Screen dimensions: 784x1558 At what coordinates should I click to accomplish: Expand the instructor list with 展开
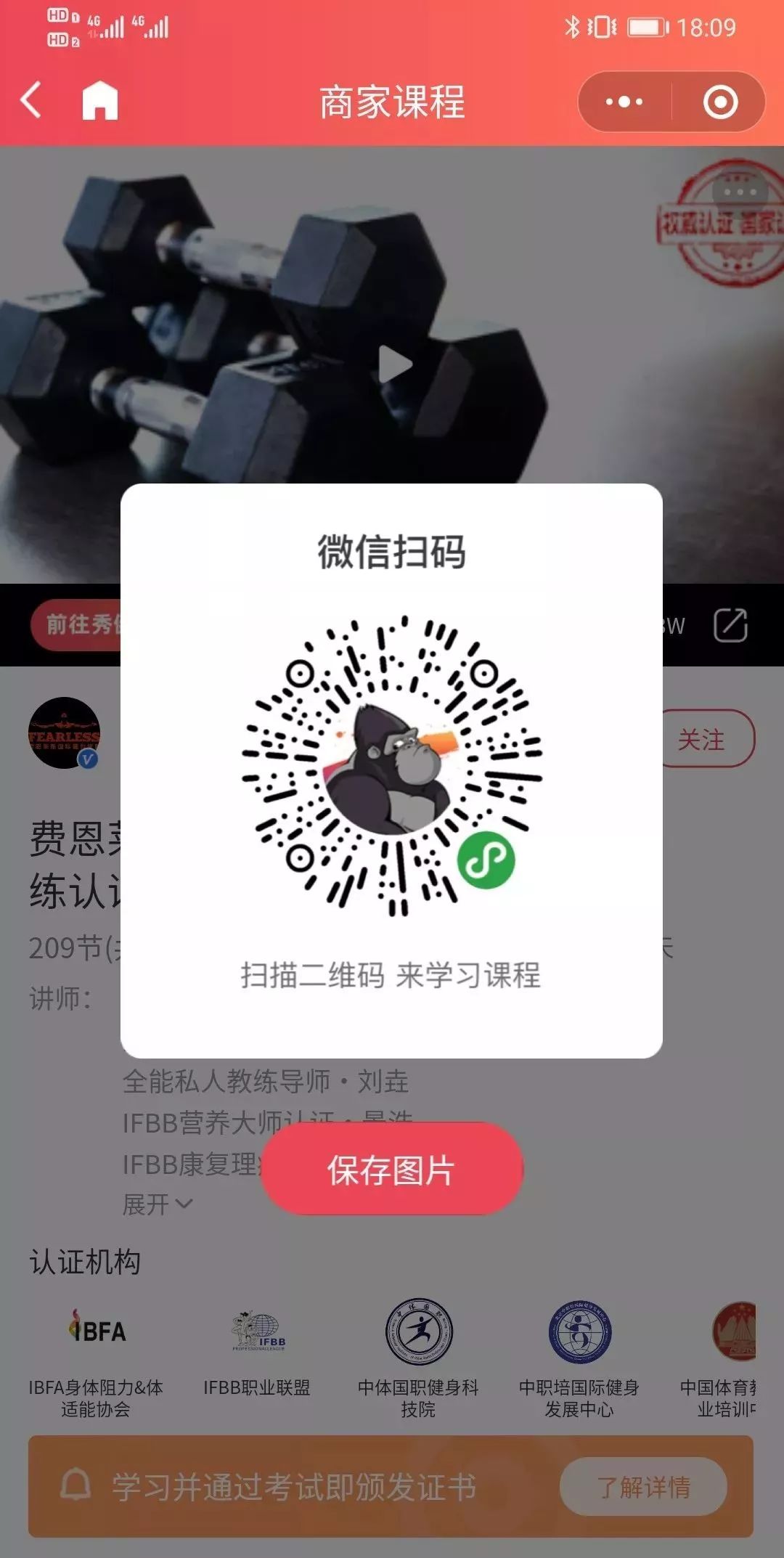pyautogui.click(x=157, y=1204)
